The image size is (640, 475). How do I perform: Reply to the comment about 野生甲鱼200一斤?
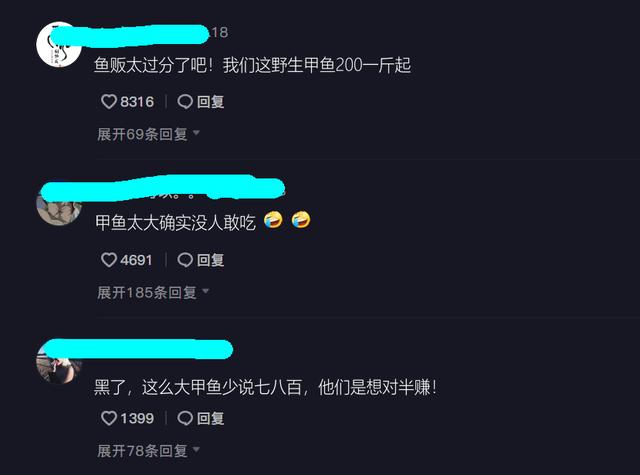point(201,102)
